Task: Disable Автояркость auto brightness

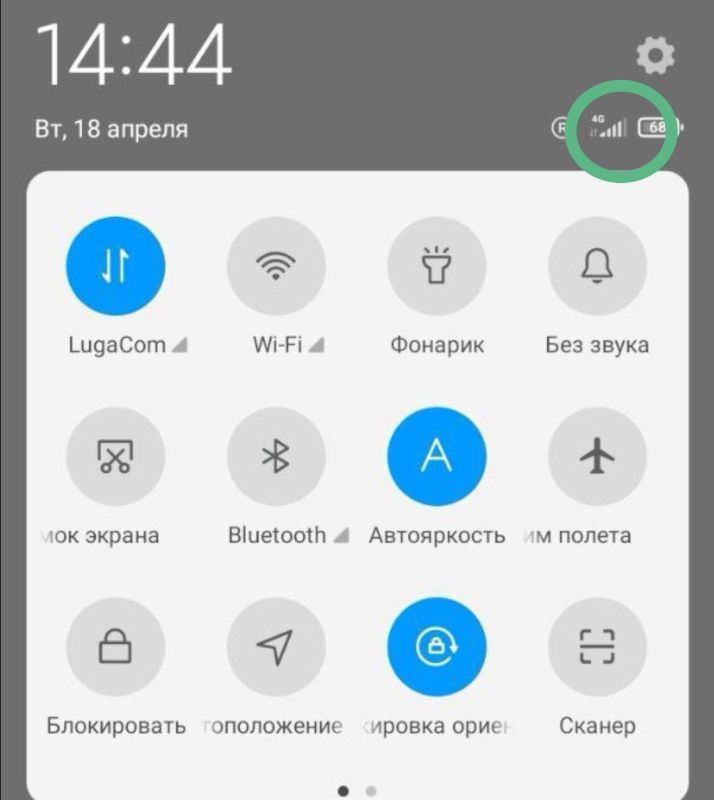Action: click(x=437, y=457)
